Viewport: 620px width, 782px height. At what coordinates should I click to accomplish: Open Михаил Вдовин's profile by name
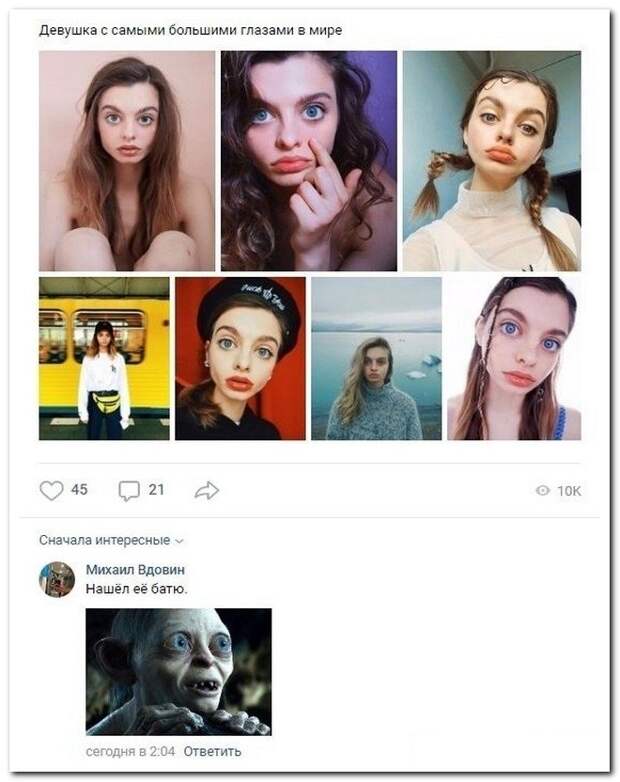tap(135, 570)
